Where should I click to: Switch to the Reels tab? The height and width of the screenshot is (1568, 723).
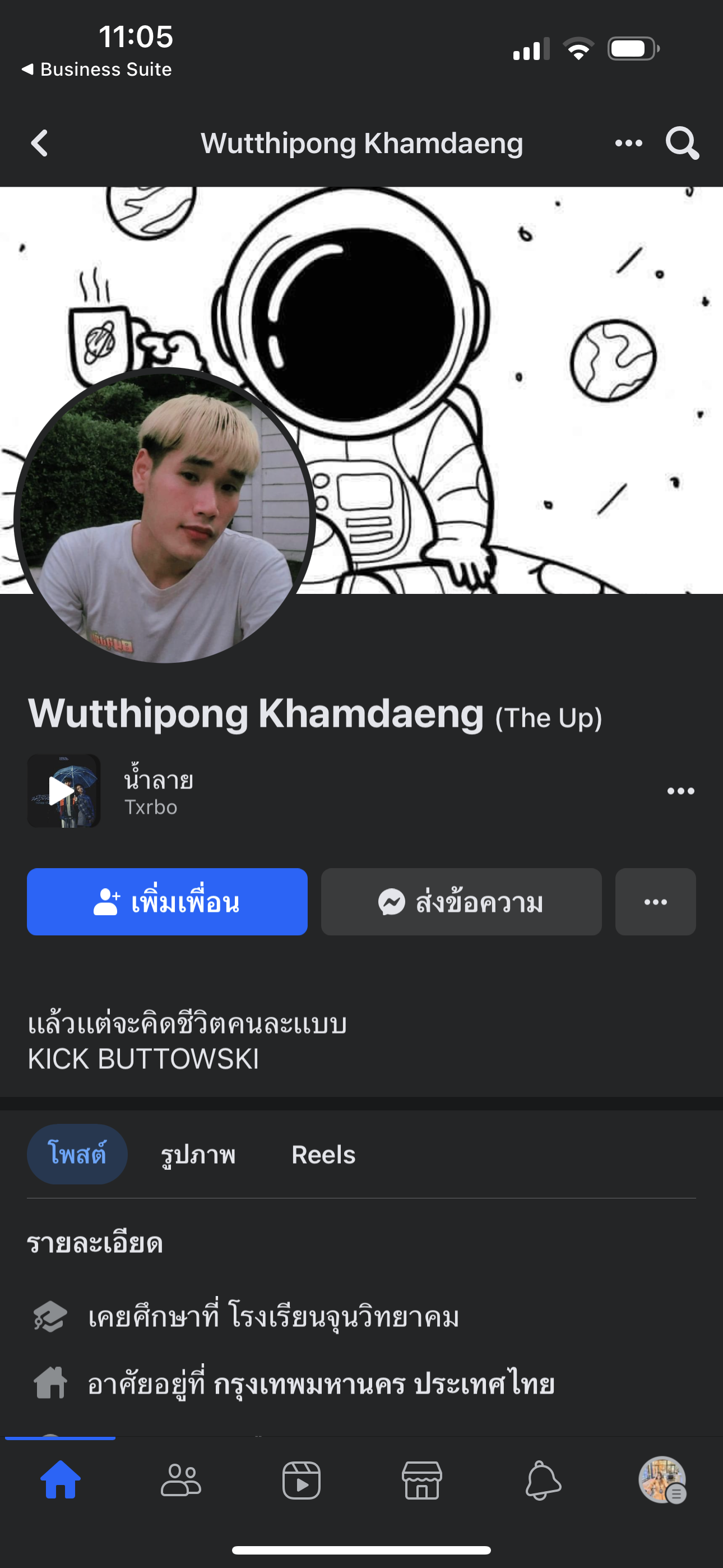point(323,1154)
